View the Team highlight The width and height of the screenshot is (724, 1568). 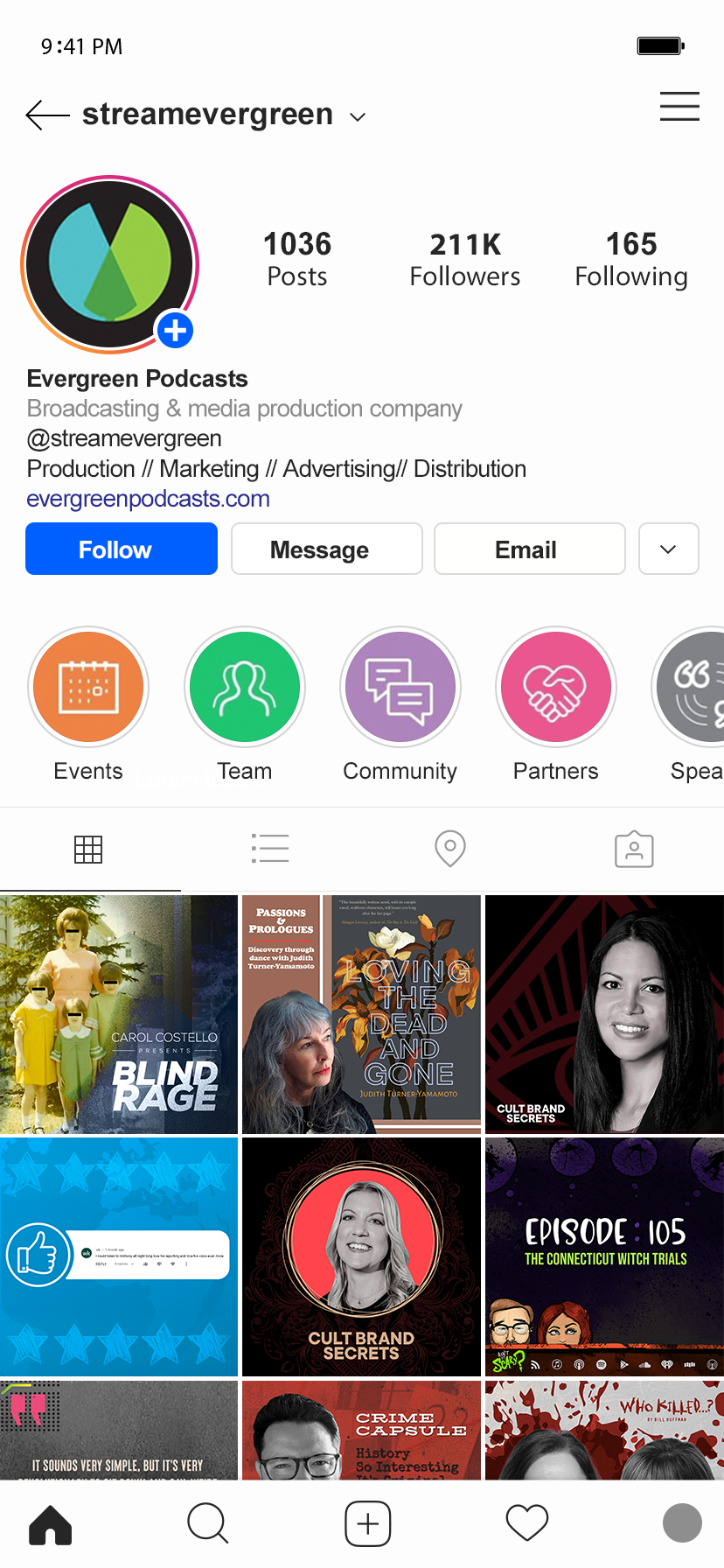tap(245, 687)
